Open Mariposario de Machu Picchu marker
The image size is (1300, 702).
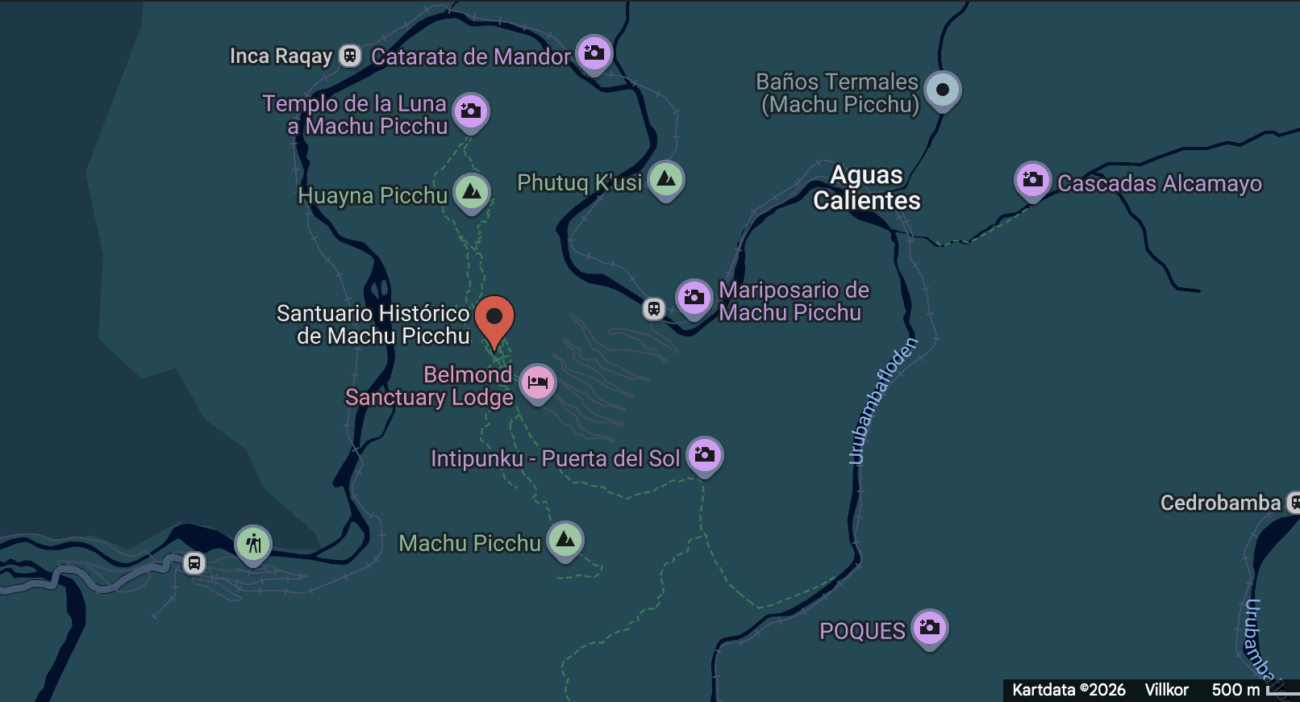[x=694, y=296]
